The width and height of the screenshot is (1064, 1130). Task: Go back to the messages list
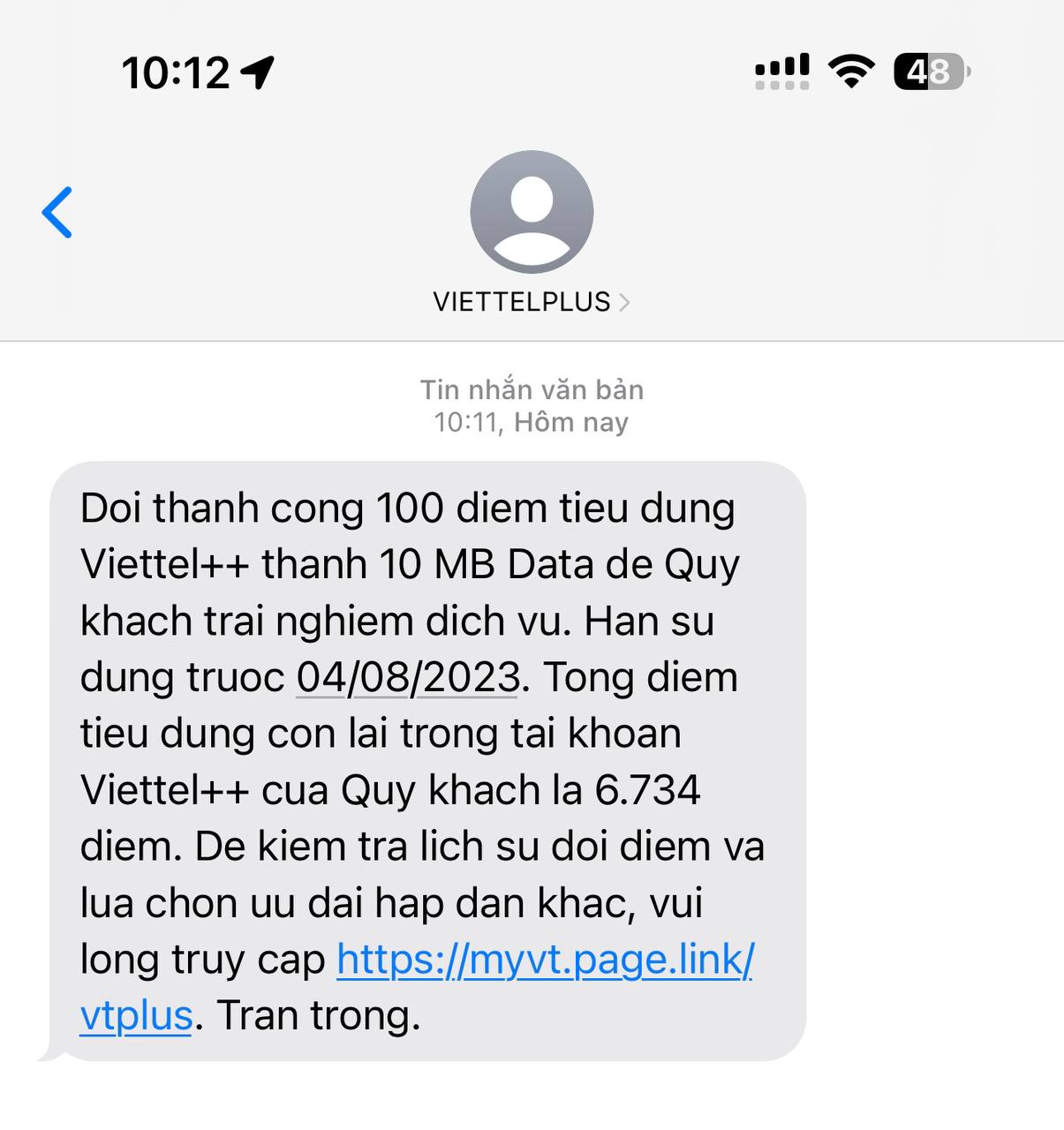pos(57,213)
